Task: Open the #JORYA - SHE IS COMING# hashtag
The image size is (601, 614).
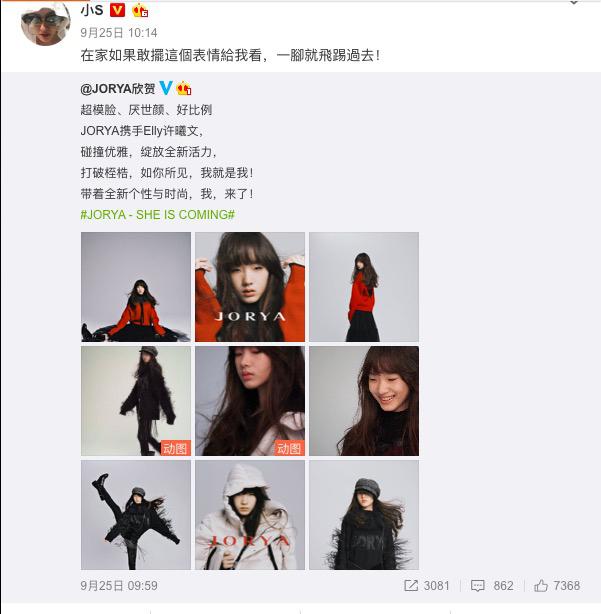Action: click(x=157, y=215)
